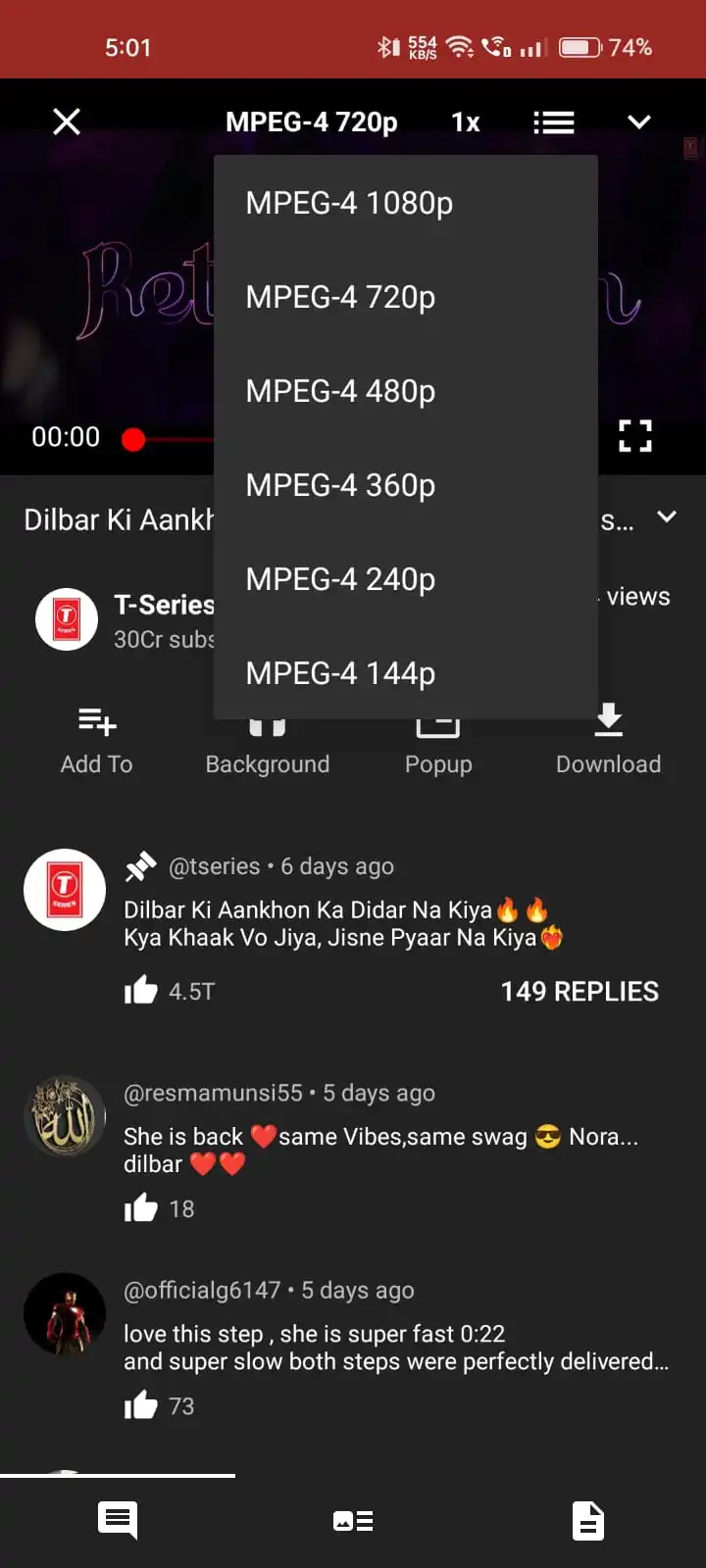The image size is (706, 1568).
Task: Open the comments tab
Action: tap(118, 1521)
